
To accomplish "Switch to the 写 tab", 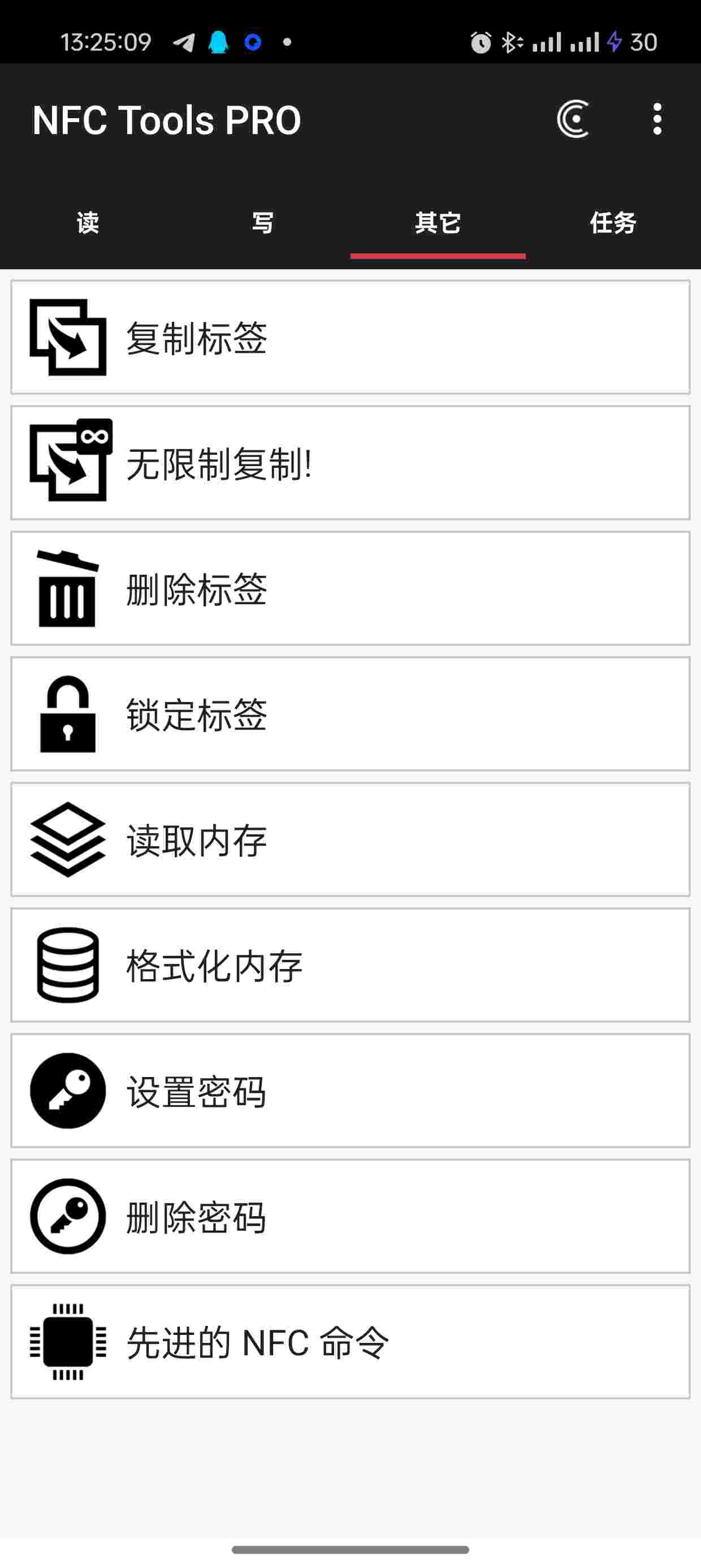I will (x=263, y=223).
